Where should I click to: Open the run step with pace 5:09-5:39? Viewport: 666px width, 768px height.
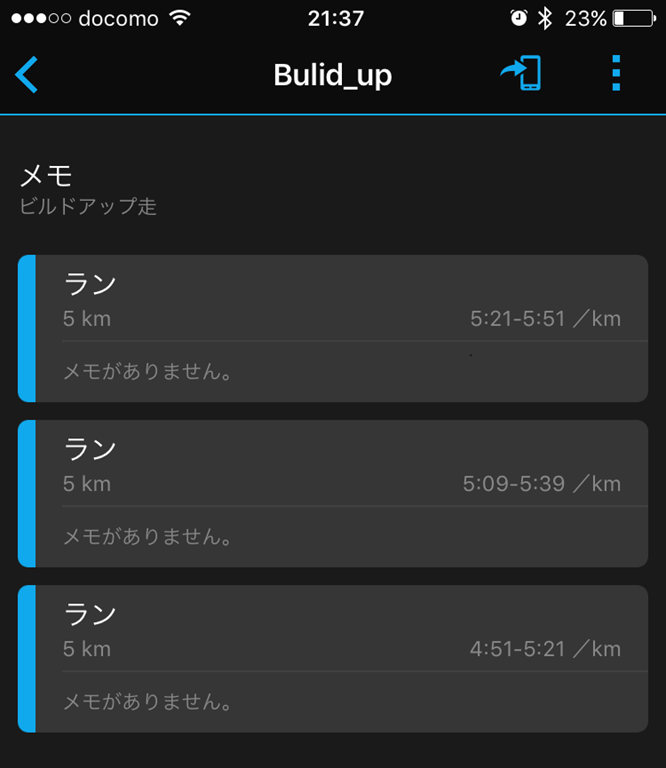pyautogui.click(x=333, y=493)
